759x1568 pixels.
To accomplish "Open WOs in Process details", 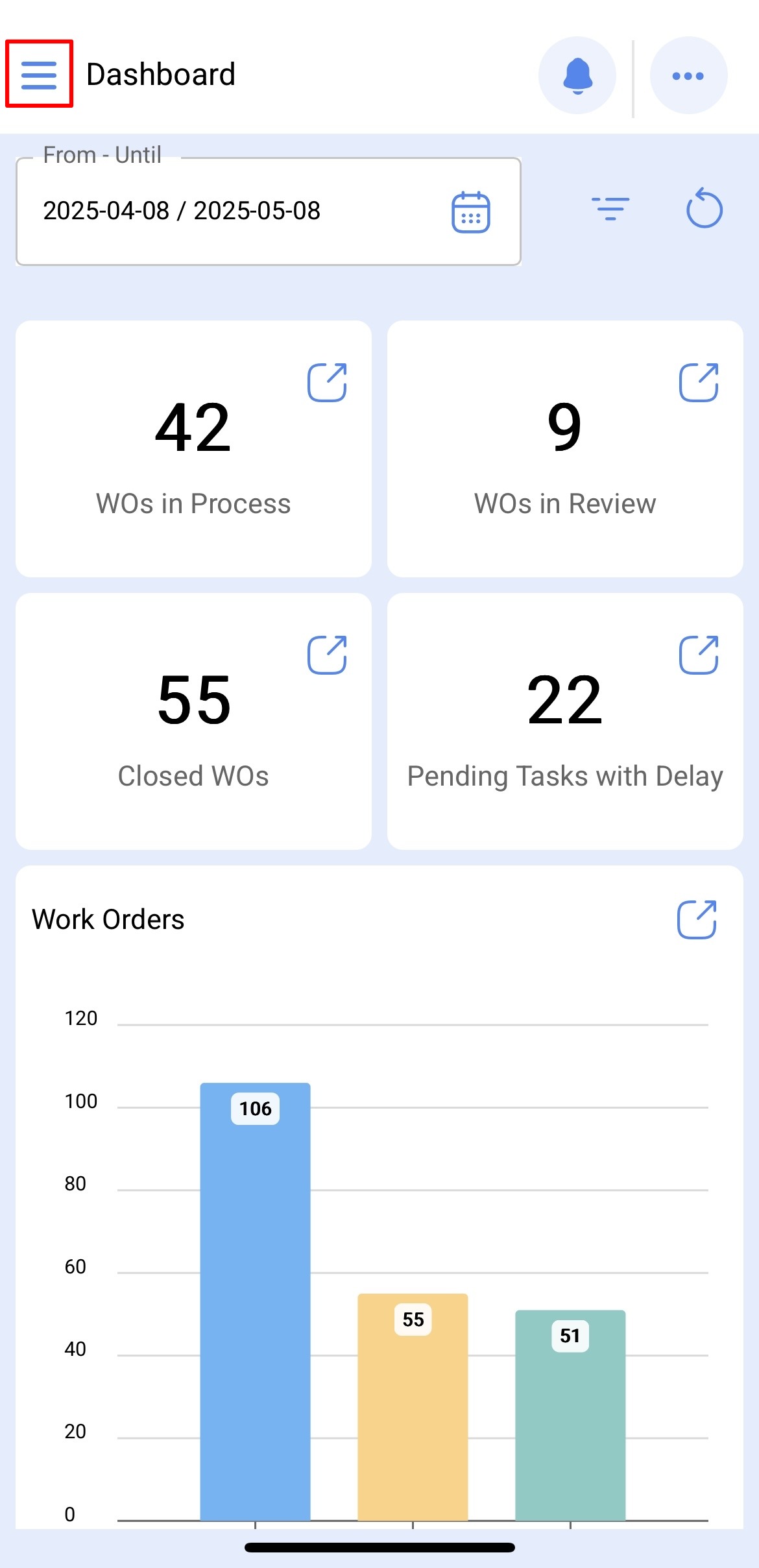I will 327,383.
